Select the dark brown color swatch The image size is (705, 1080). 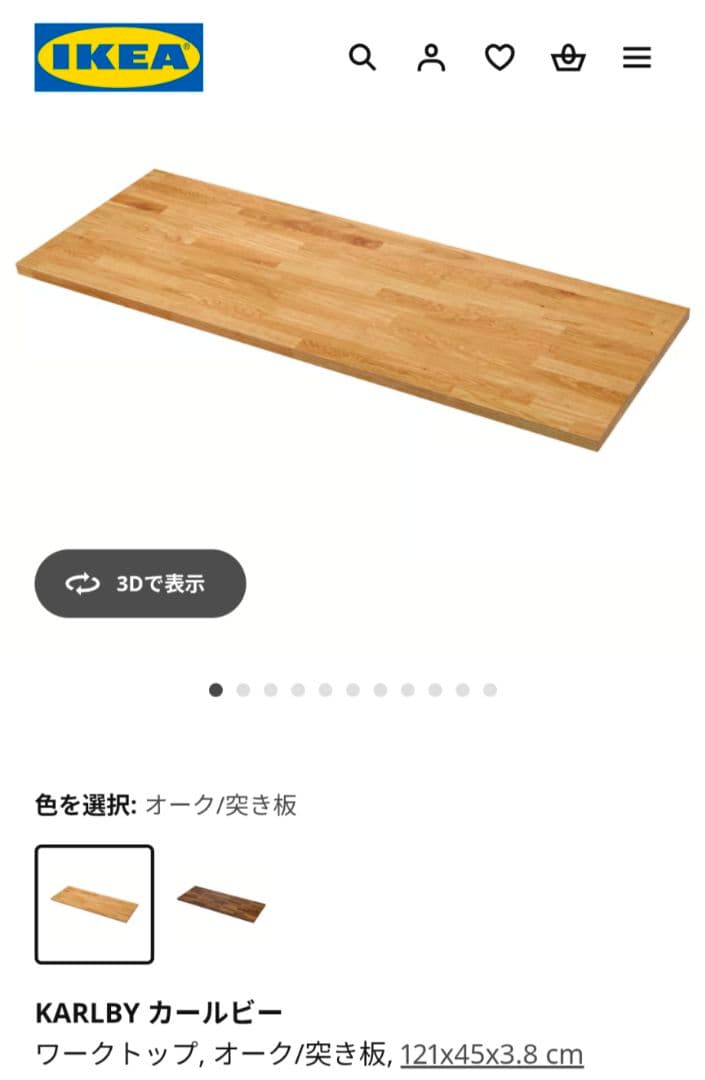click(x=221, y=904)
